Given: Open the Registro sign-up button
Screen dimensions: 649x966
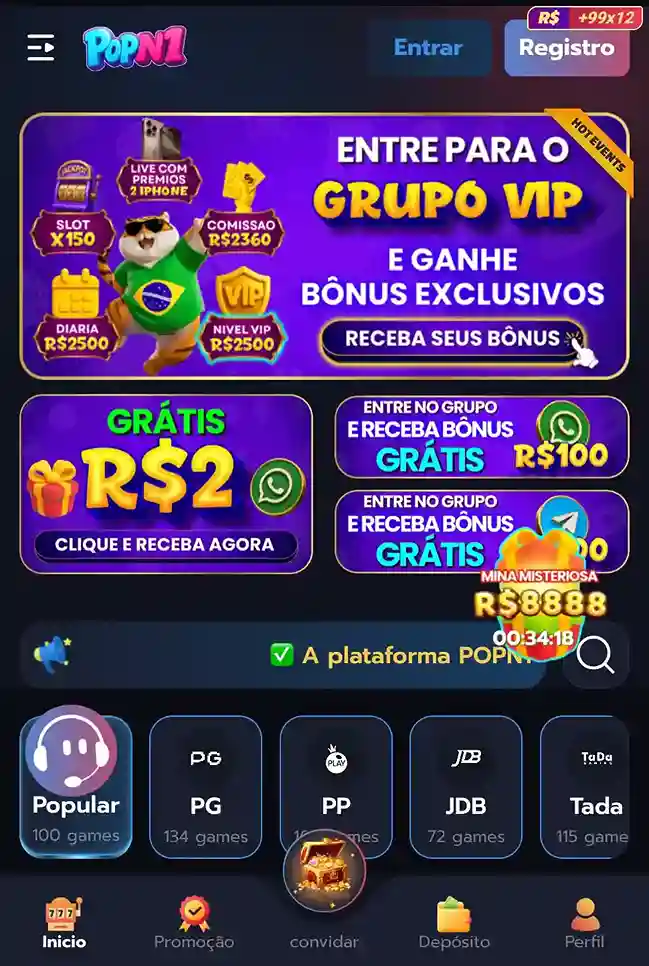Looking at the screenshot, I should (x=566, y=48).
